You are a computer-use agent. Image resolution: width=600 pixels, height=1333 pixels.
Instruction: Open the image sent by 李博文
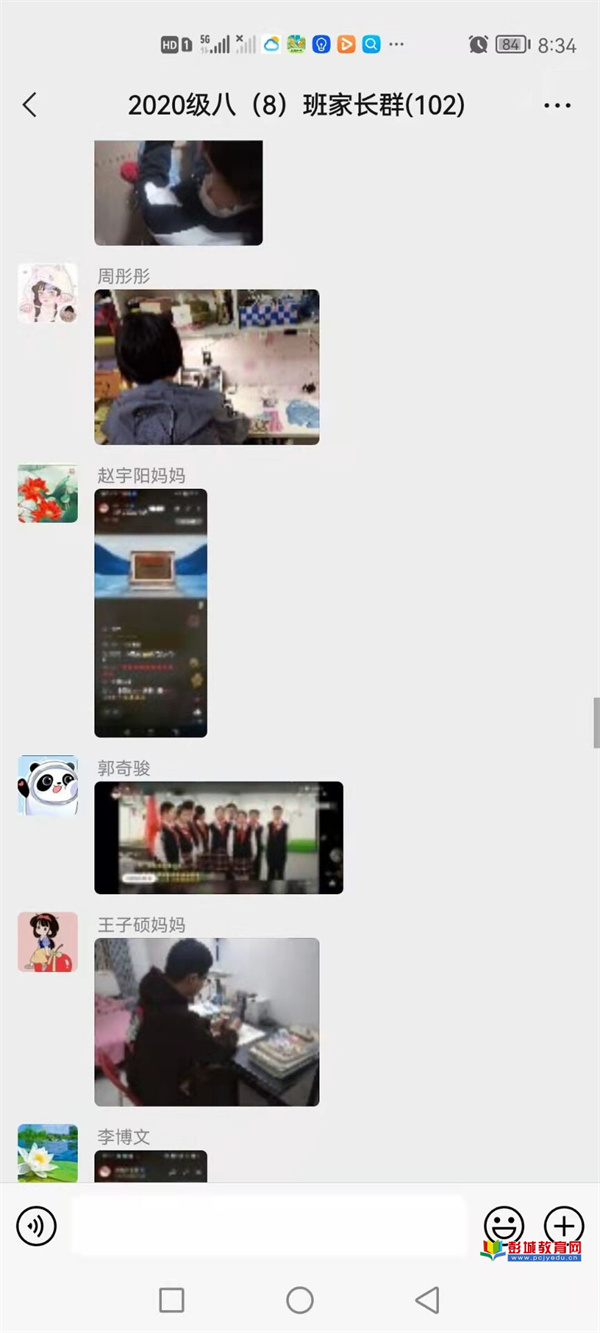[151, 1166]
